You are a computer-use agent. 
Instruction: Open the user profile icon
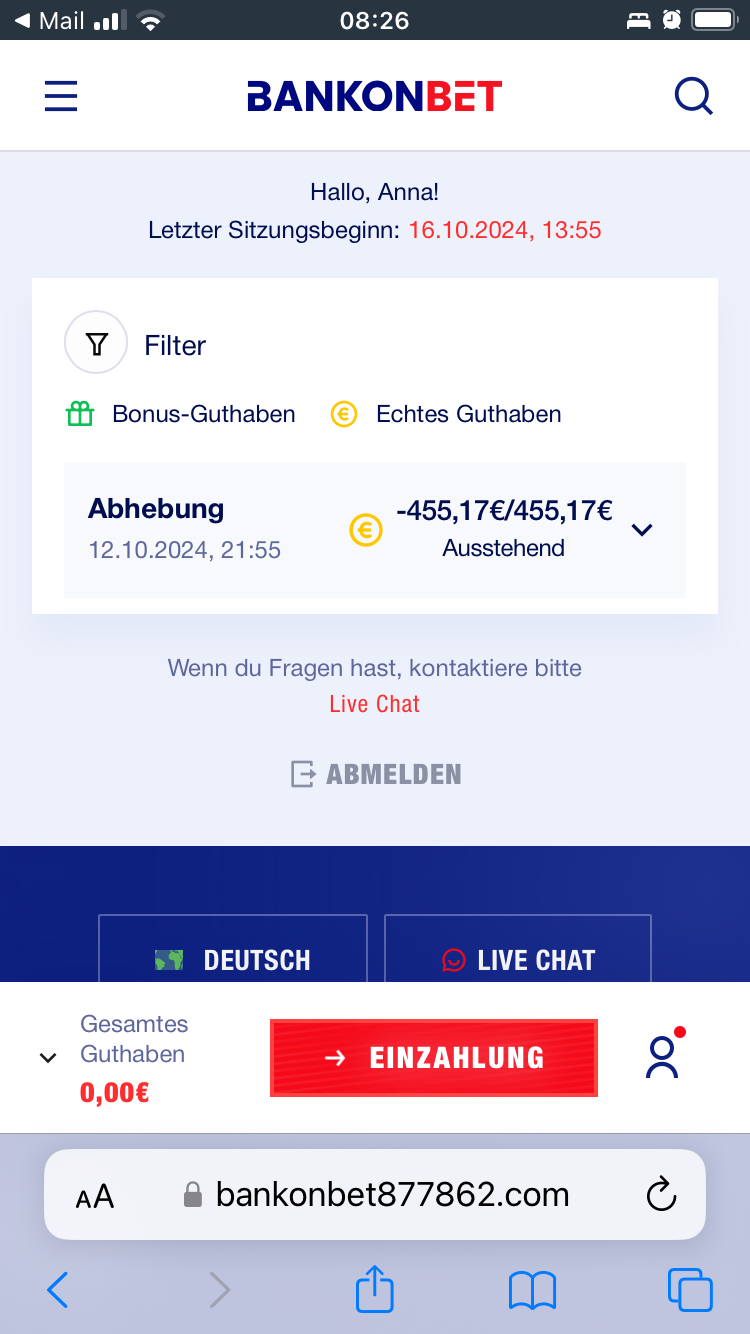662,1057
